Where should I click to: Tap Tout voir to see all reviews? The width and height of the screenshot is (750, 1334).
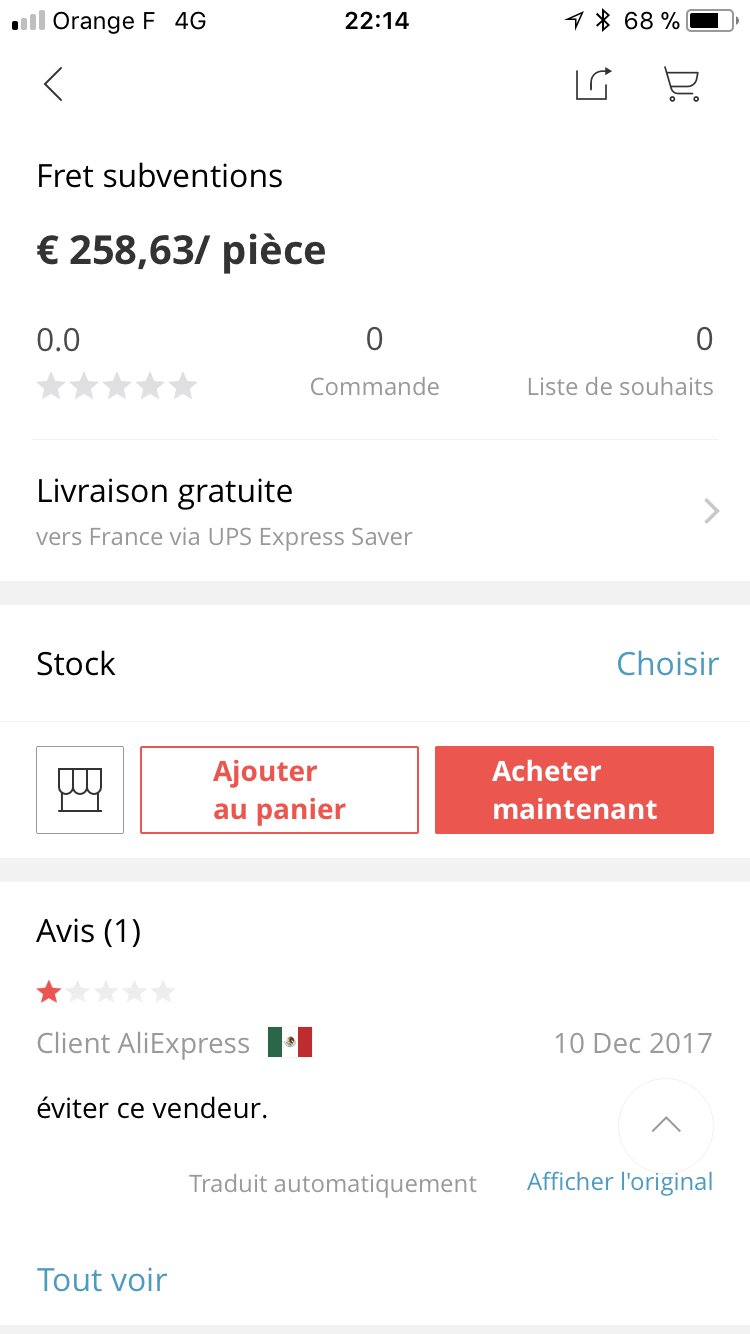point(102,1280)
